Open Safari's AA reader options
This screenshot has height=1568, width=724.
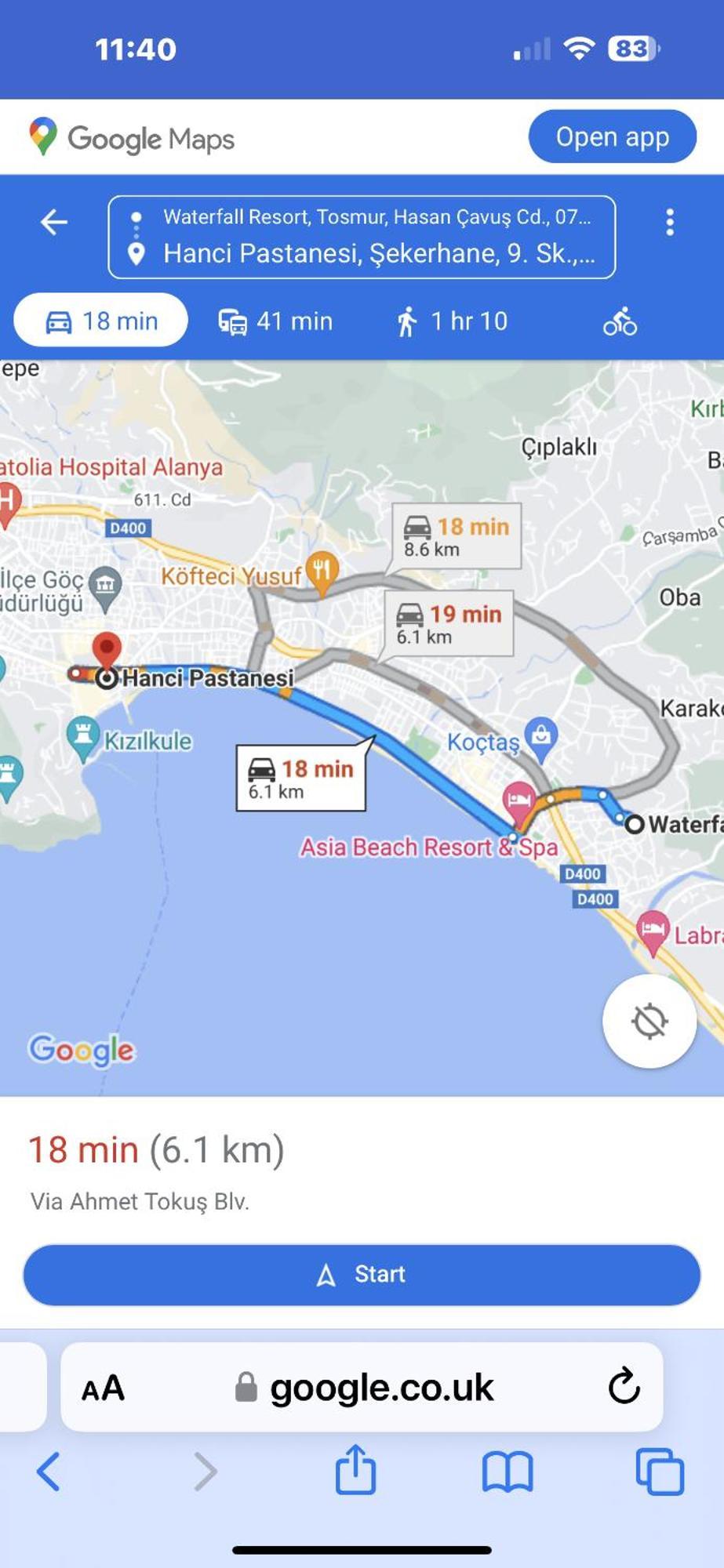click(103, 1388)
